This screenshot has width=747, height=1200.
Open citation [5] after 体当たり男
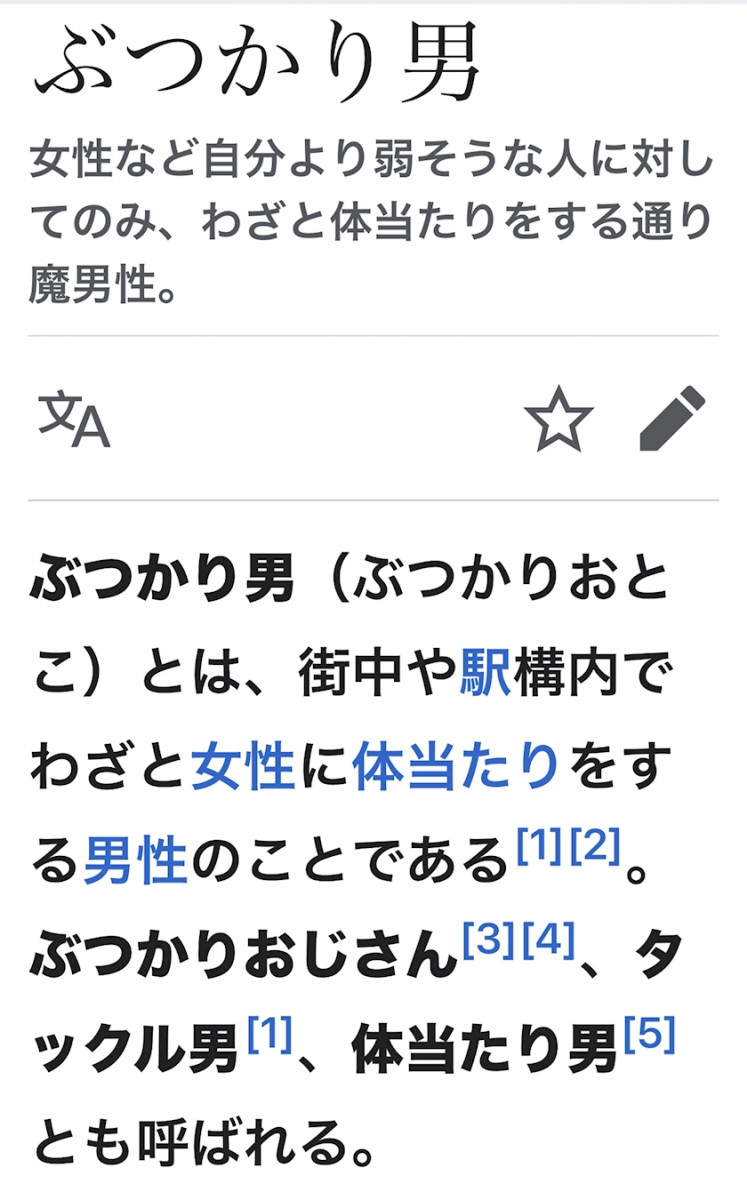(x=650, y=1034)
